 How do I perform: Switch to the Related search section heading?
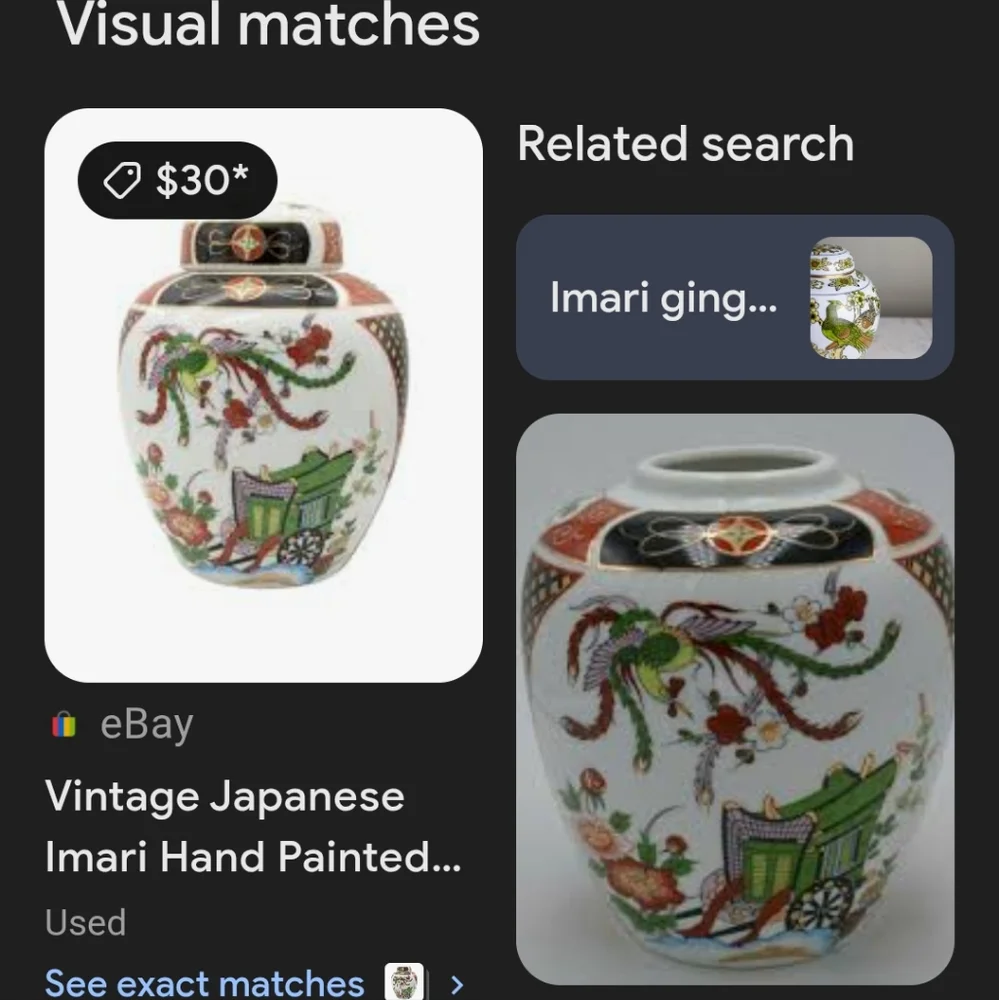point(686,144)
